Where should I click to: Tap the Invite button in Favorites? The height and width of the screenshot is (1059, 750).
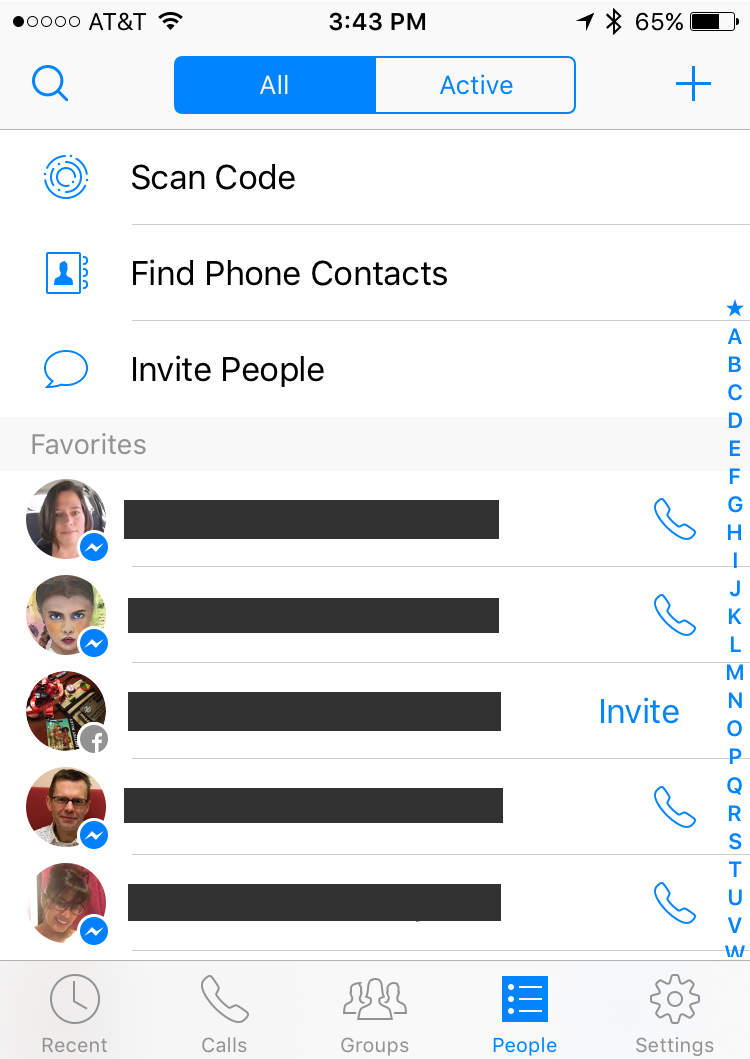click(x=638, y=712)
